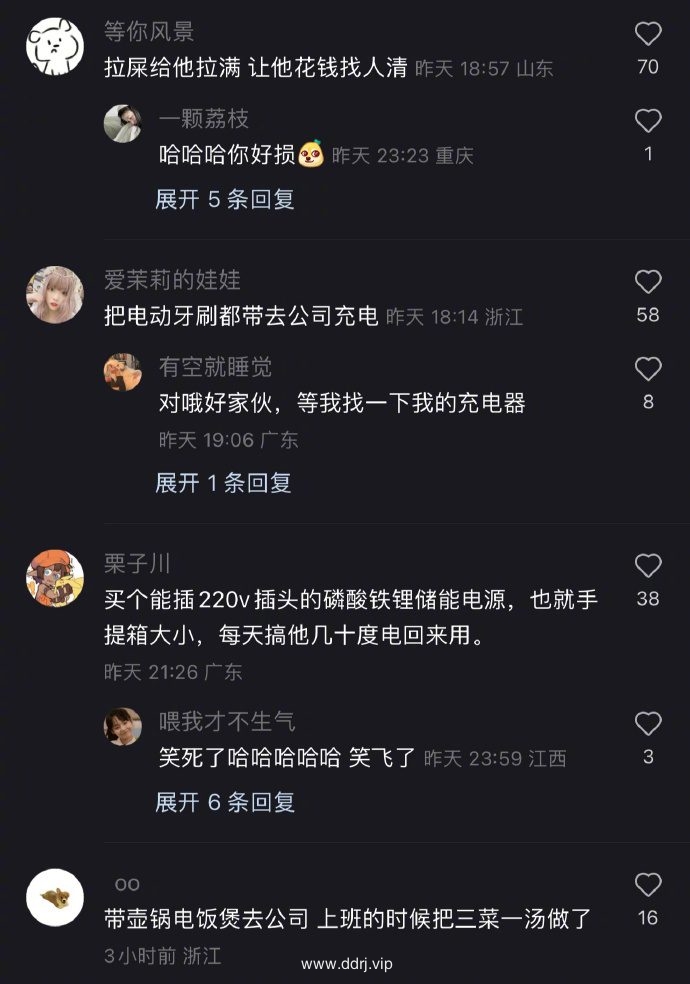690x984 pixels.
Task: Like the reply from 一颗荔枝
Action: (x=648, y=122)
